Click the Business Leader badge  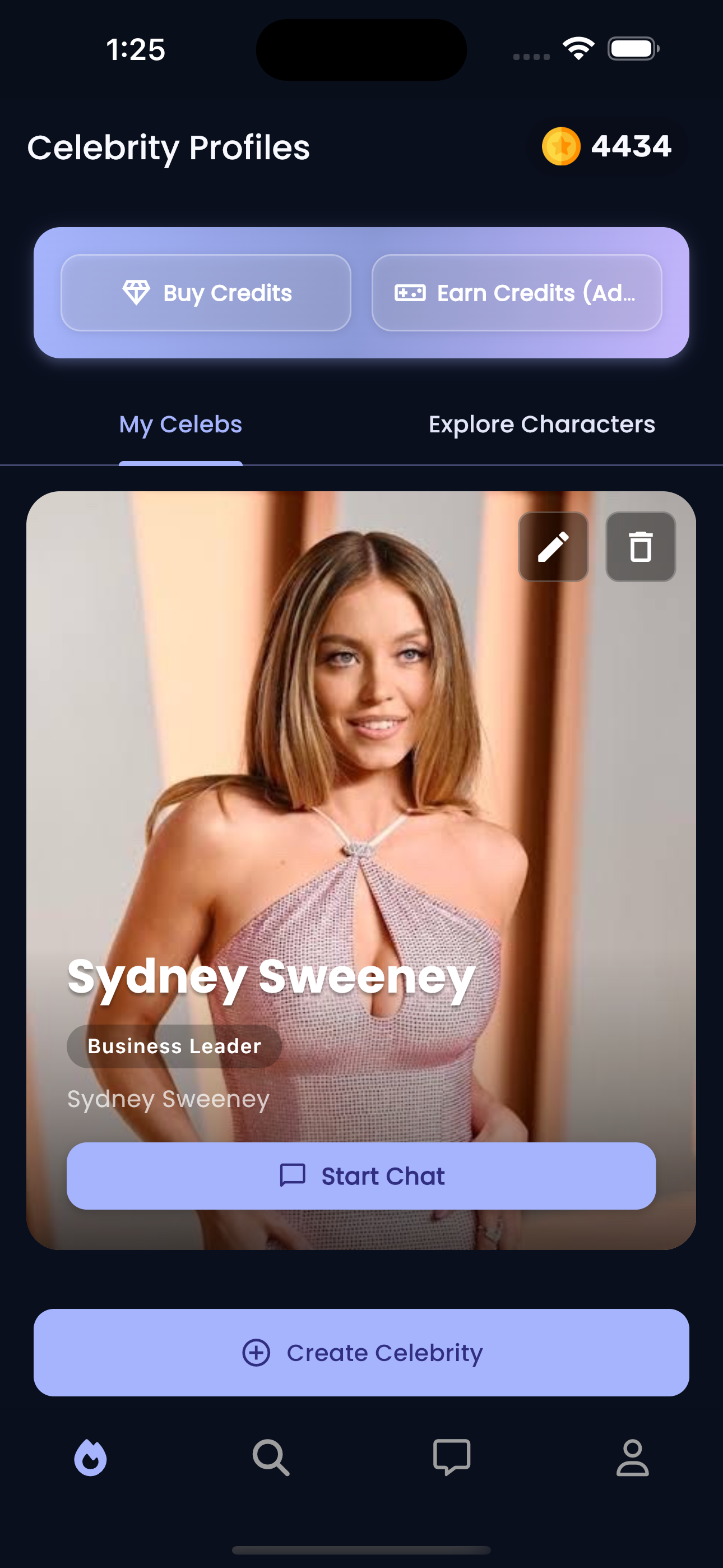click(x=174, y=1046)
